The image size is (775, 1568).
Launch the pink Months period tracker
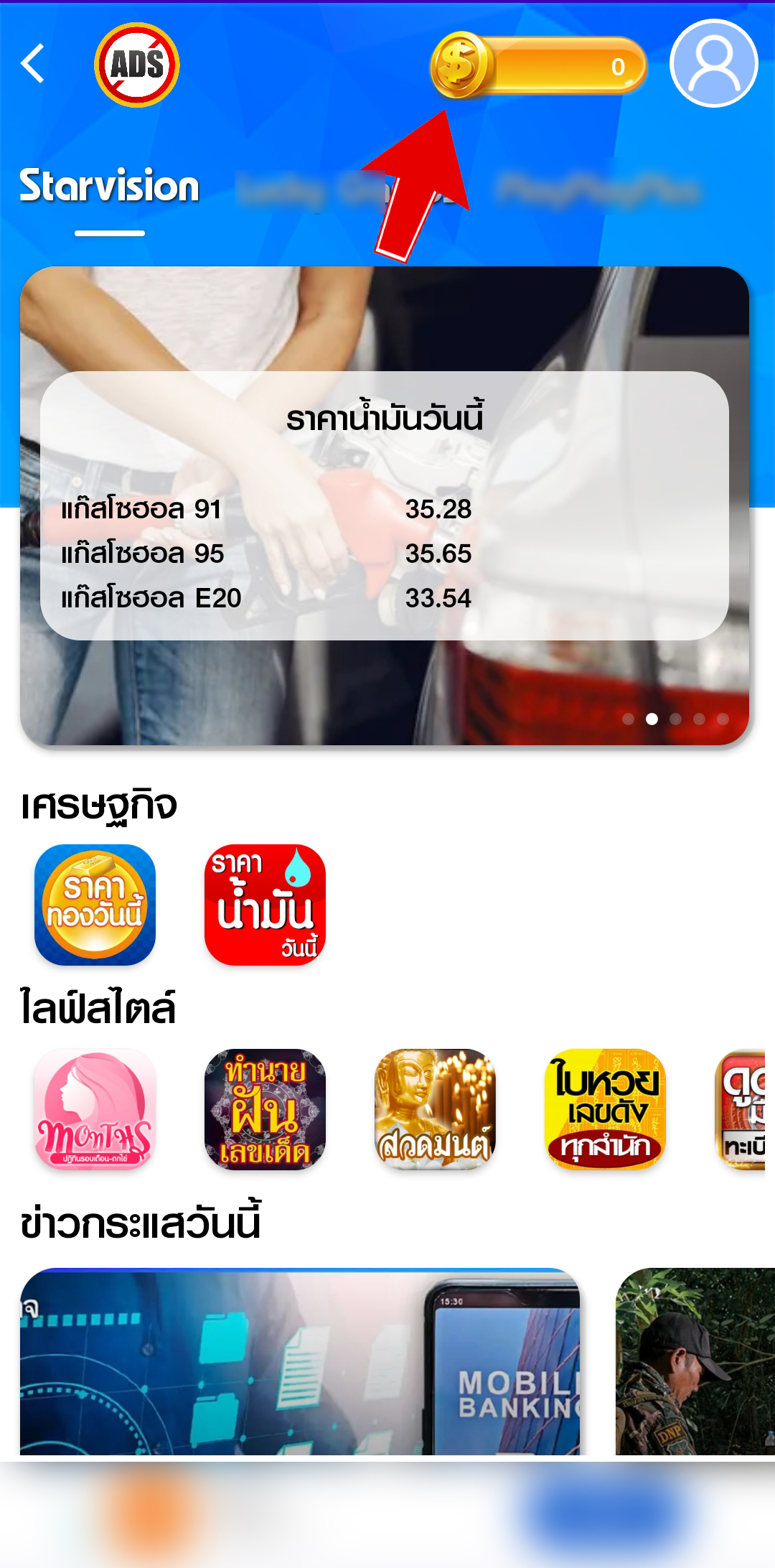tap(95, 1109)
